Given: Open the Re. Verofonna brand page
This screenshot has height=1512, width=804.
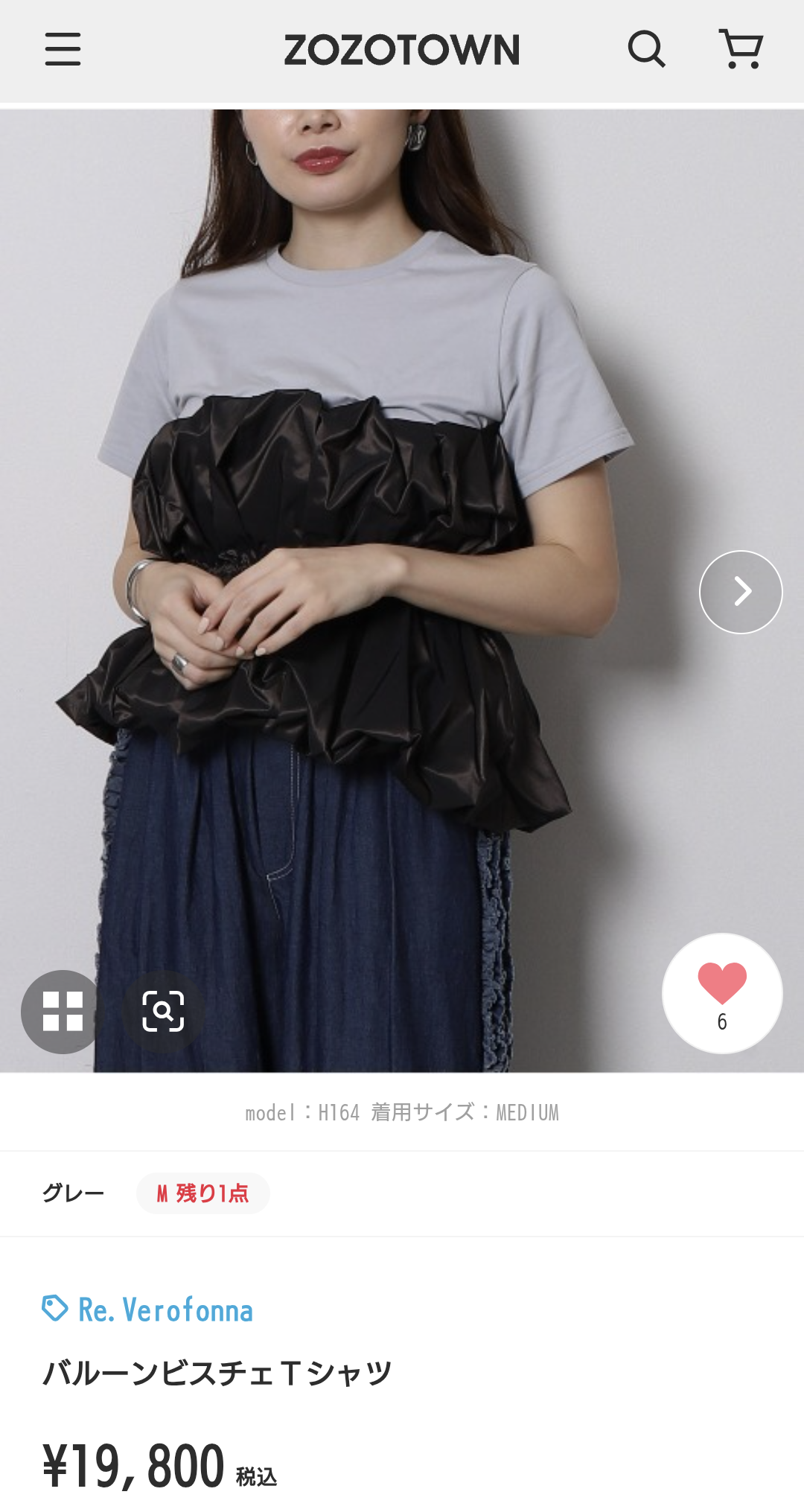Looking at the screenshot, I should point(147,1310).
